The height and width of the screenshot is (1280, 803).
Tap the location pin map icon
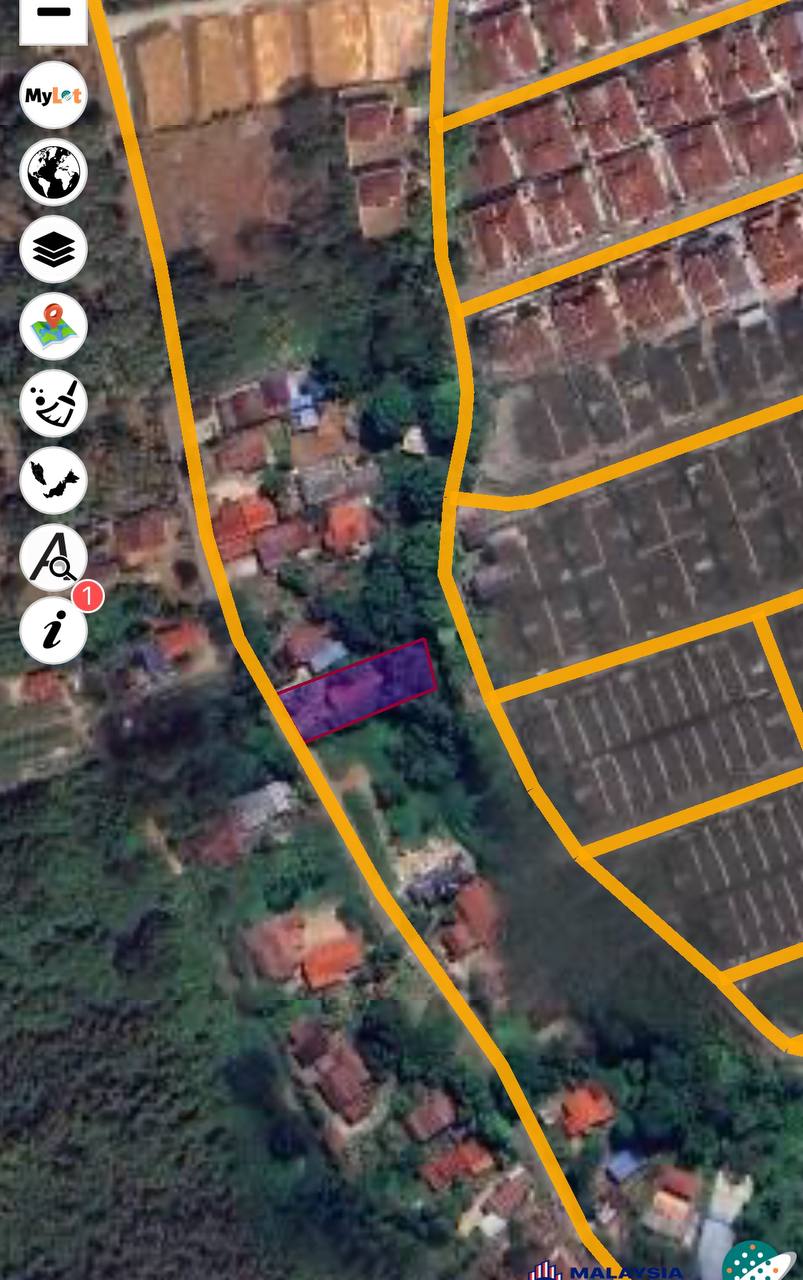click(x=53, y=326)
